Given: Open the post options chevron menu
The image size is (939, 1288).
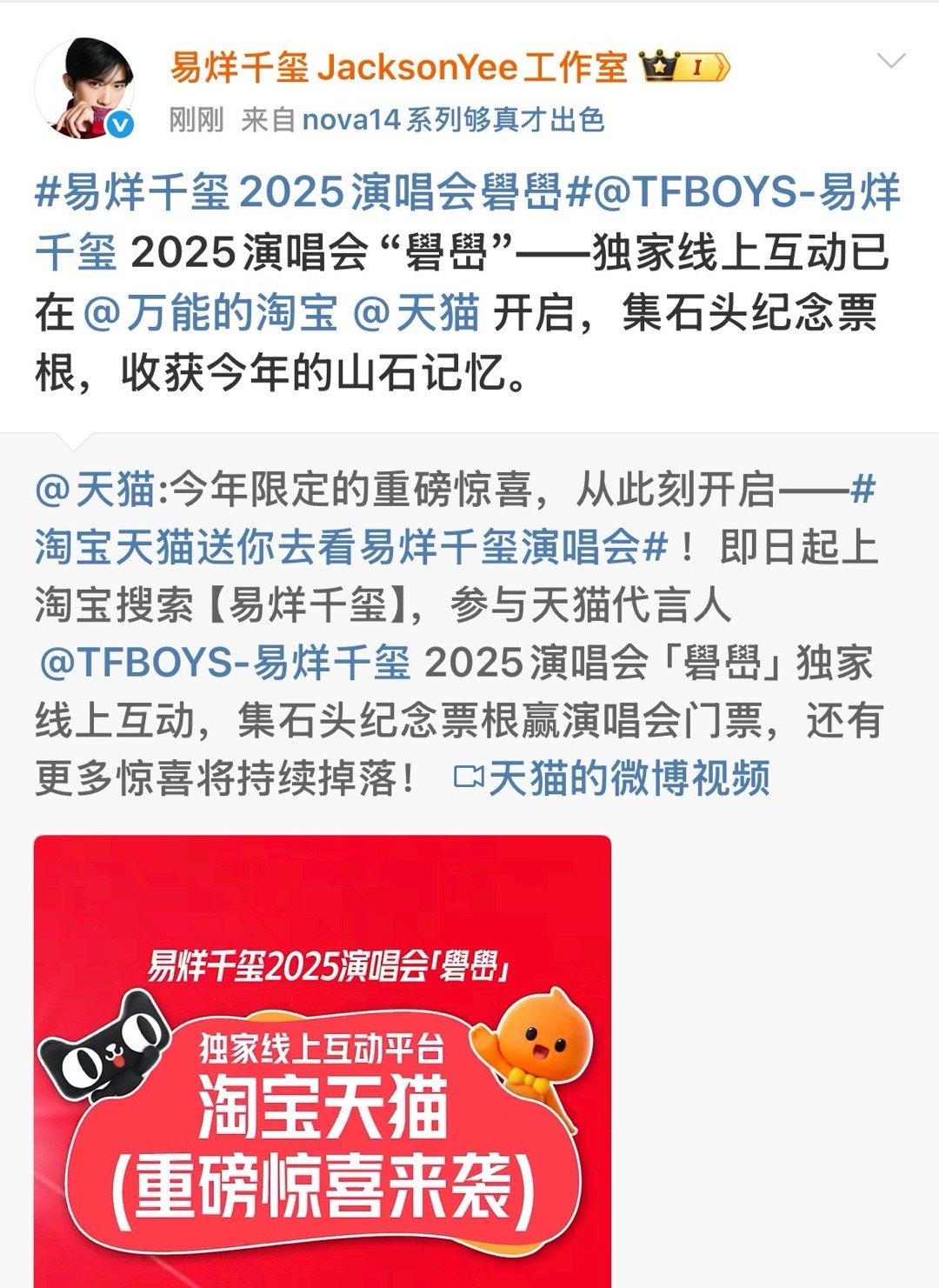Looking at the screenshot, I should (891, 62).
